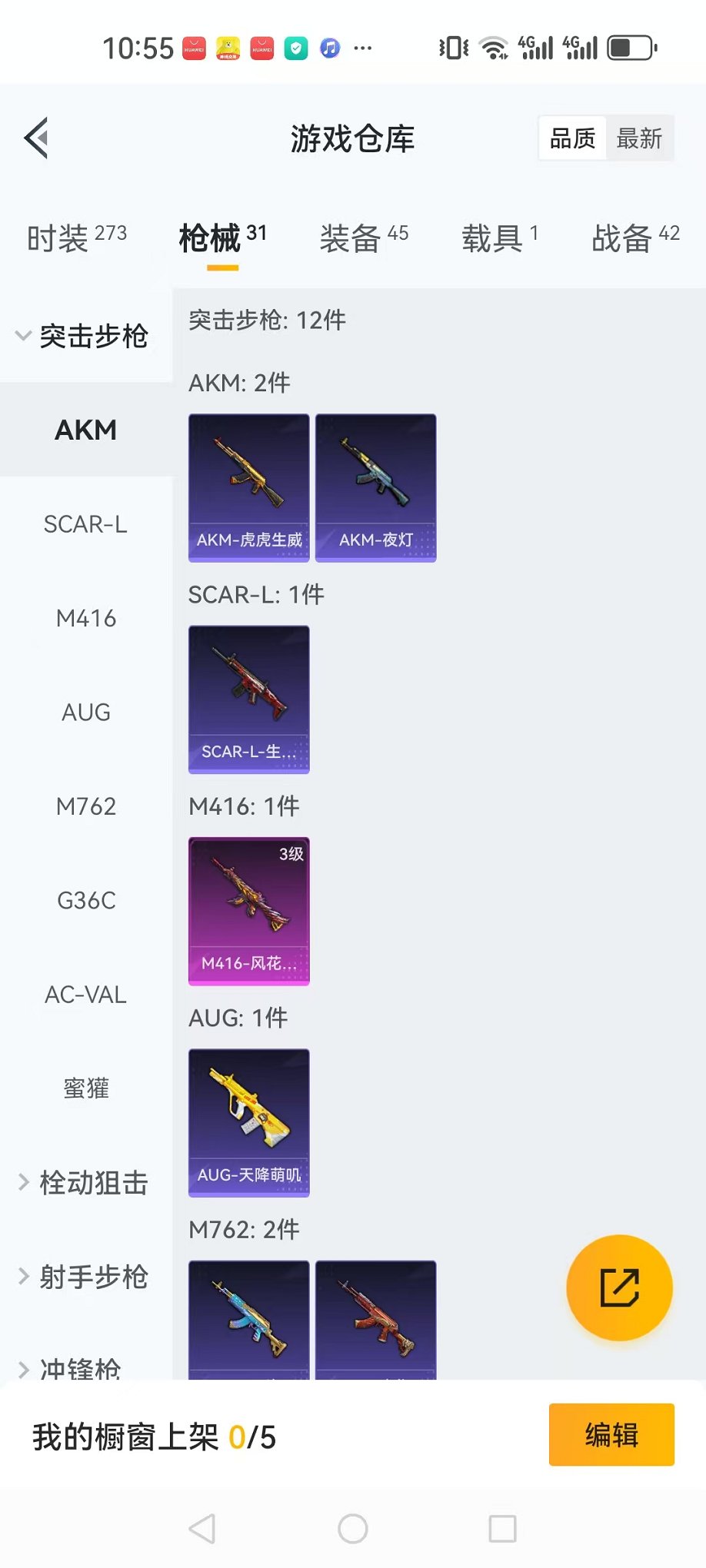Viewport: 706px width, 1568px height.
Task: Select M416 in the side list
Action: click(x=85, y=618)
